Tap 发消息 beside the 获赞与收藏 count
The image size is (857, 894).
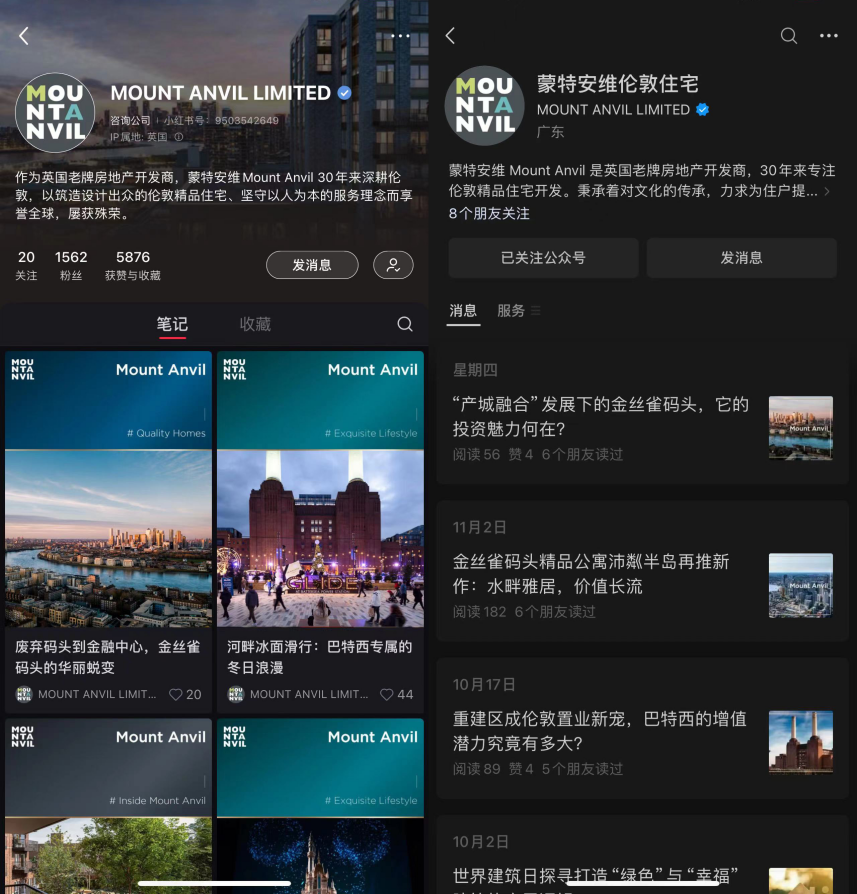tap(312, 265)
